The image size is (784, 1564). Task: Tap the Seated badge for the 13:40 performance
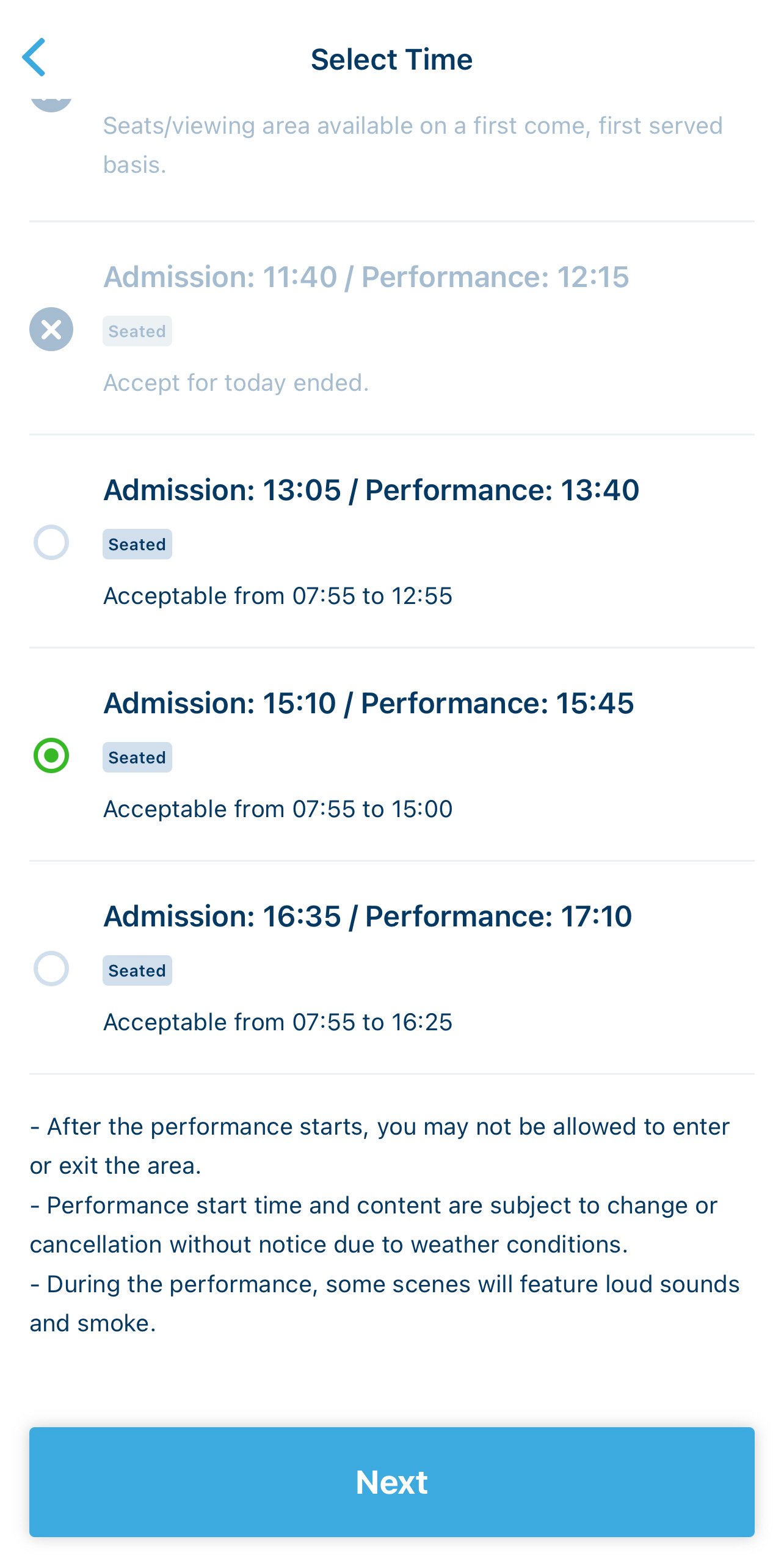pos(137,544)
